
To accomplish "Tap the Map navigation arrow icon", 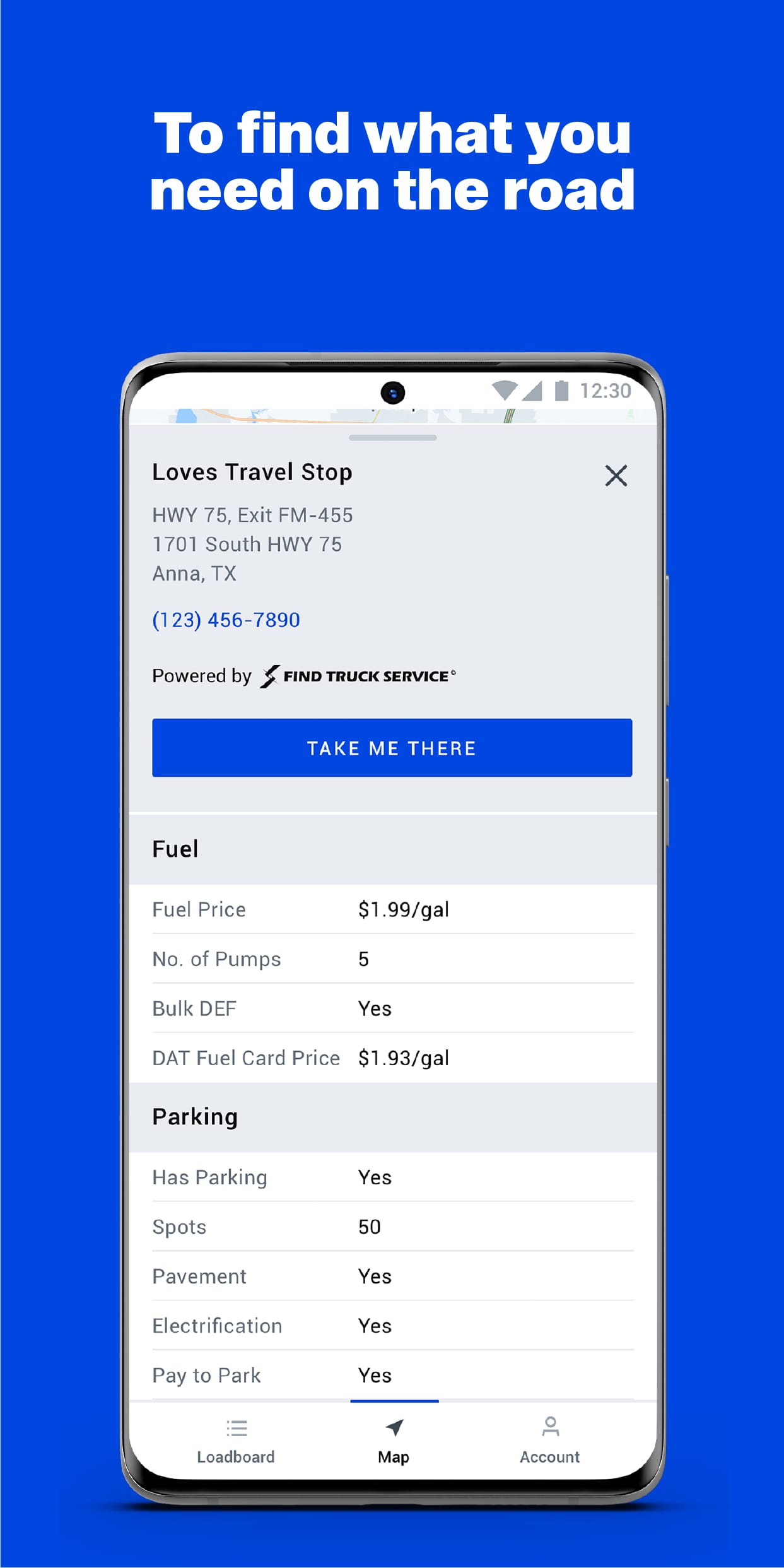I will coord(393,1428).
